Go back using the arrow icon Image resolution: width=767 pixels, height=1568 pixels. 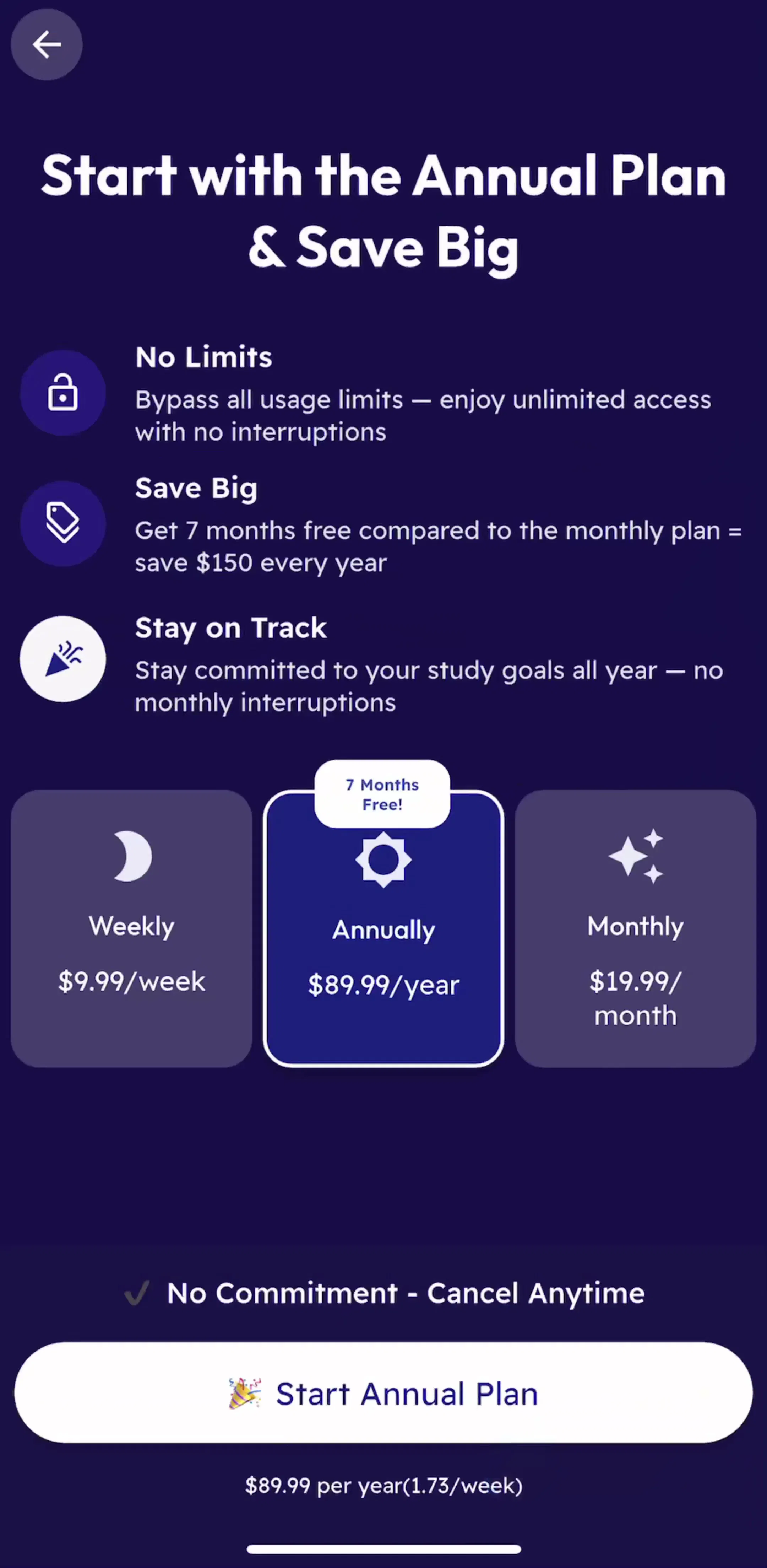tap(47, 44)
